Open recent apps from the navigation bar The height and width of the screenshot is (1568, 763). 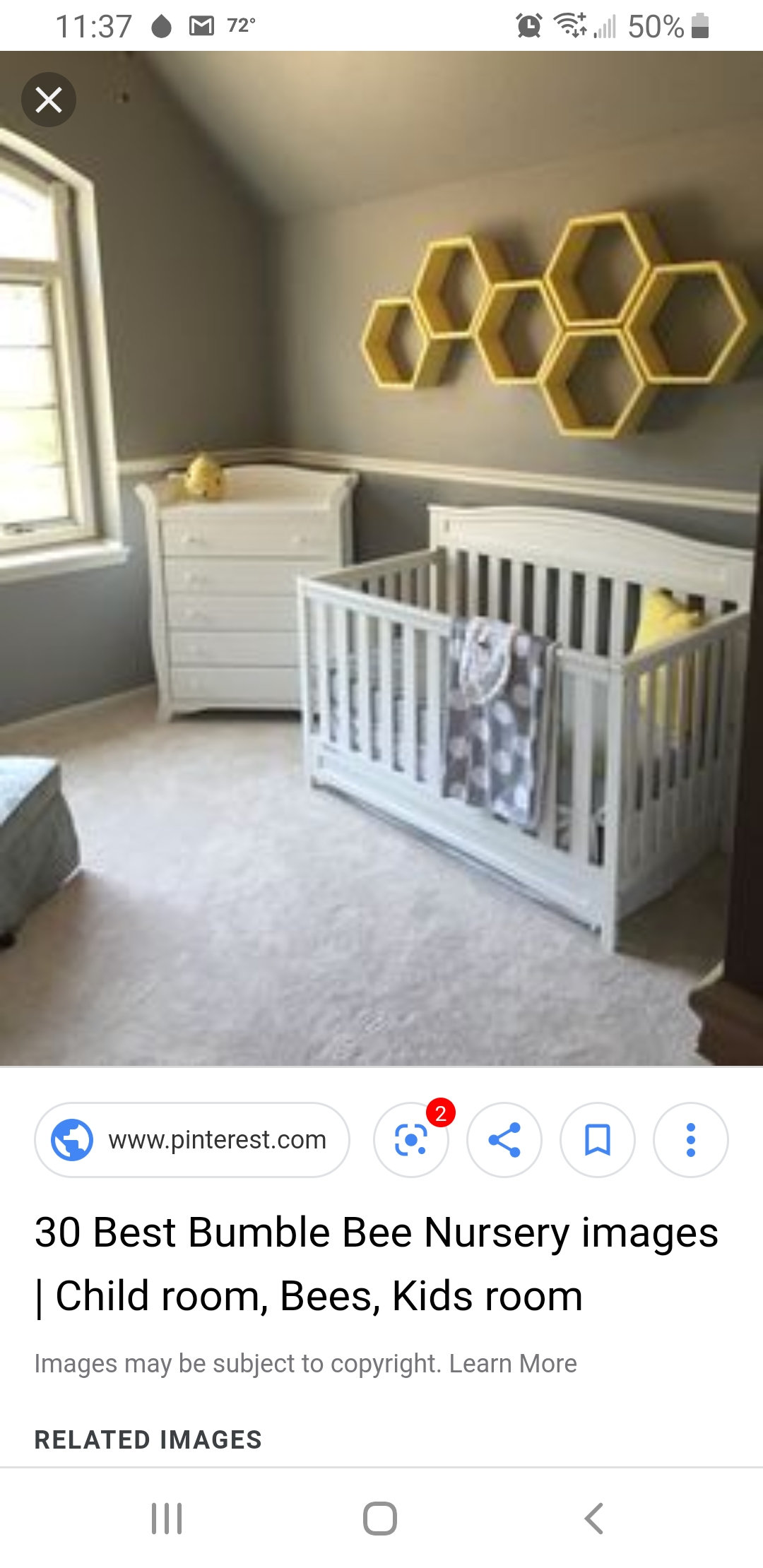point(167,1518)
